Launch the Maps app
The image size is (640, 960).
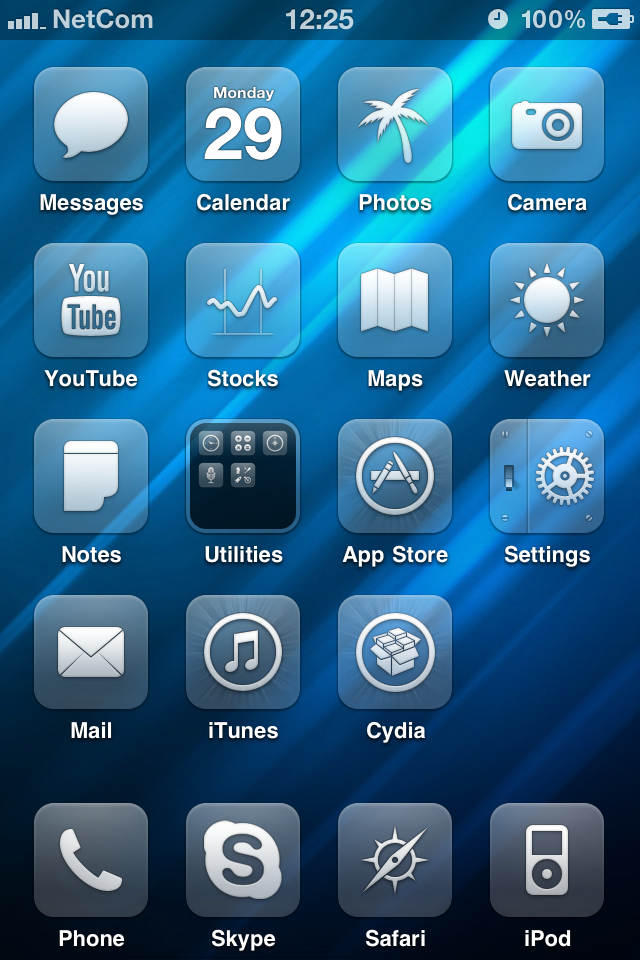pyautogui.click(x=395, y=301)
